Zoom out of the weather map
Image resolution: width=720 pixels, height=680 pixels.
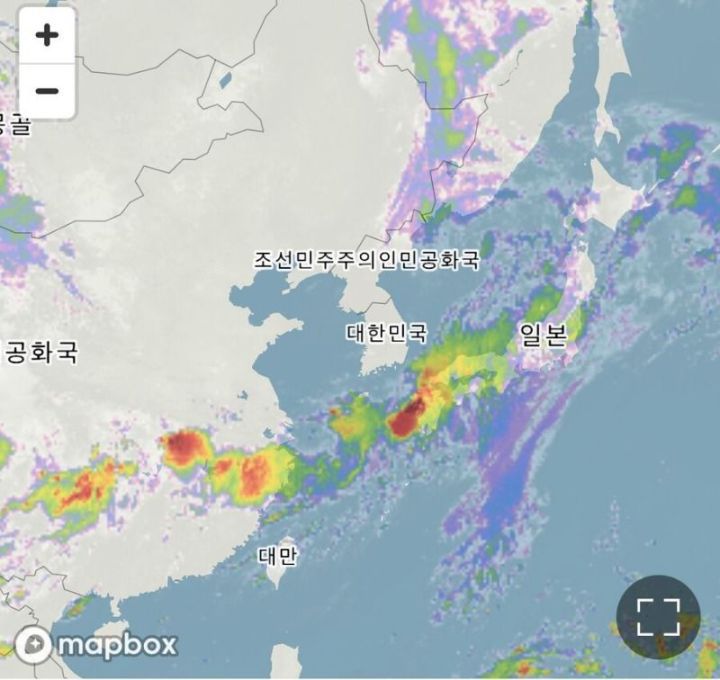pyautogui.click(x=47, y=91)
